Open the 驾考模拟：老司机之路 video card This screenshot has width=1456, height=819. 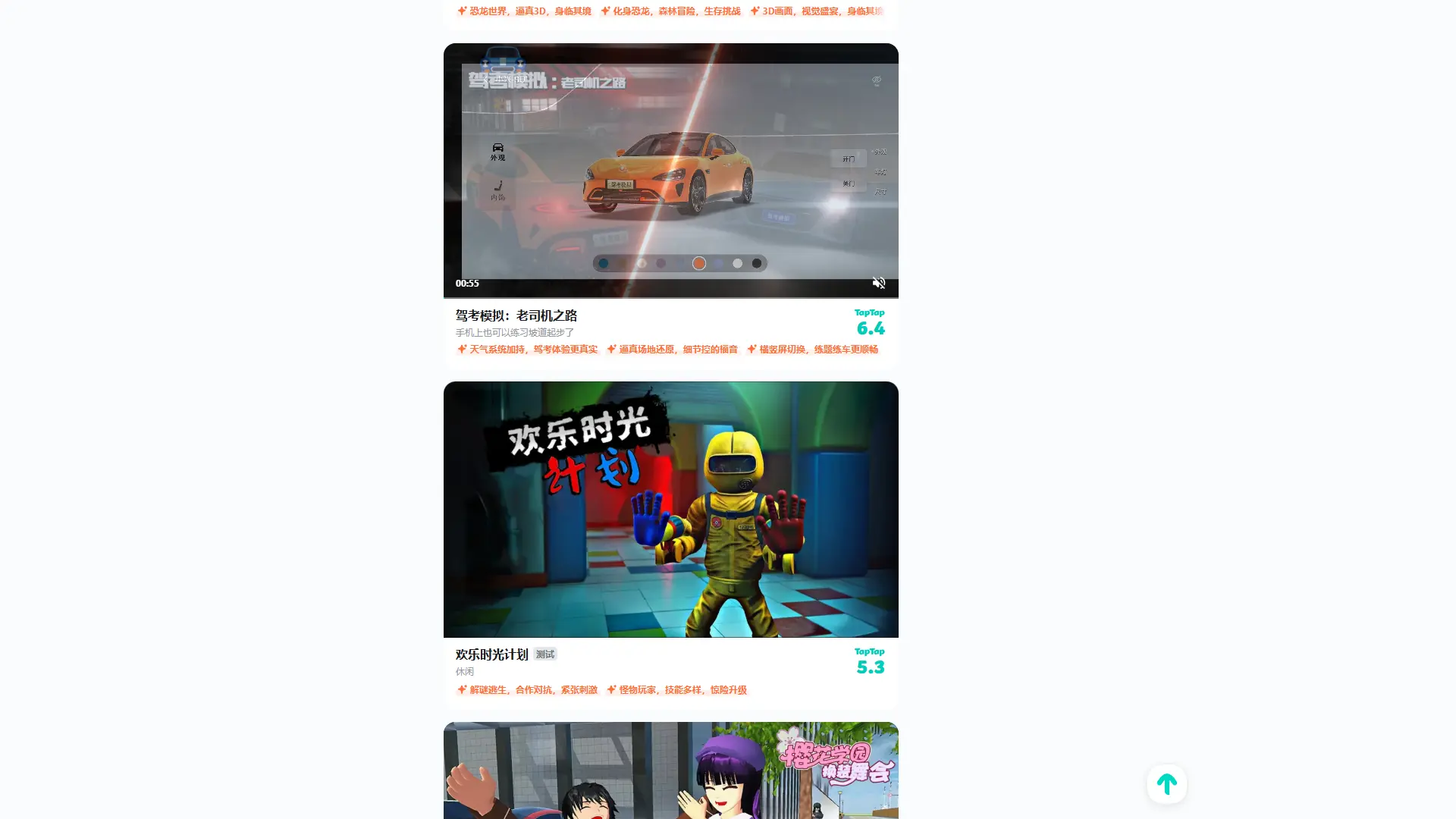[x=670, y=171]
